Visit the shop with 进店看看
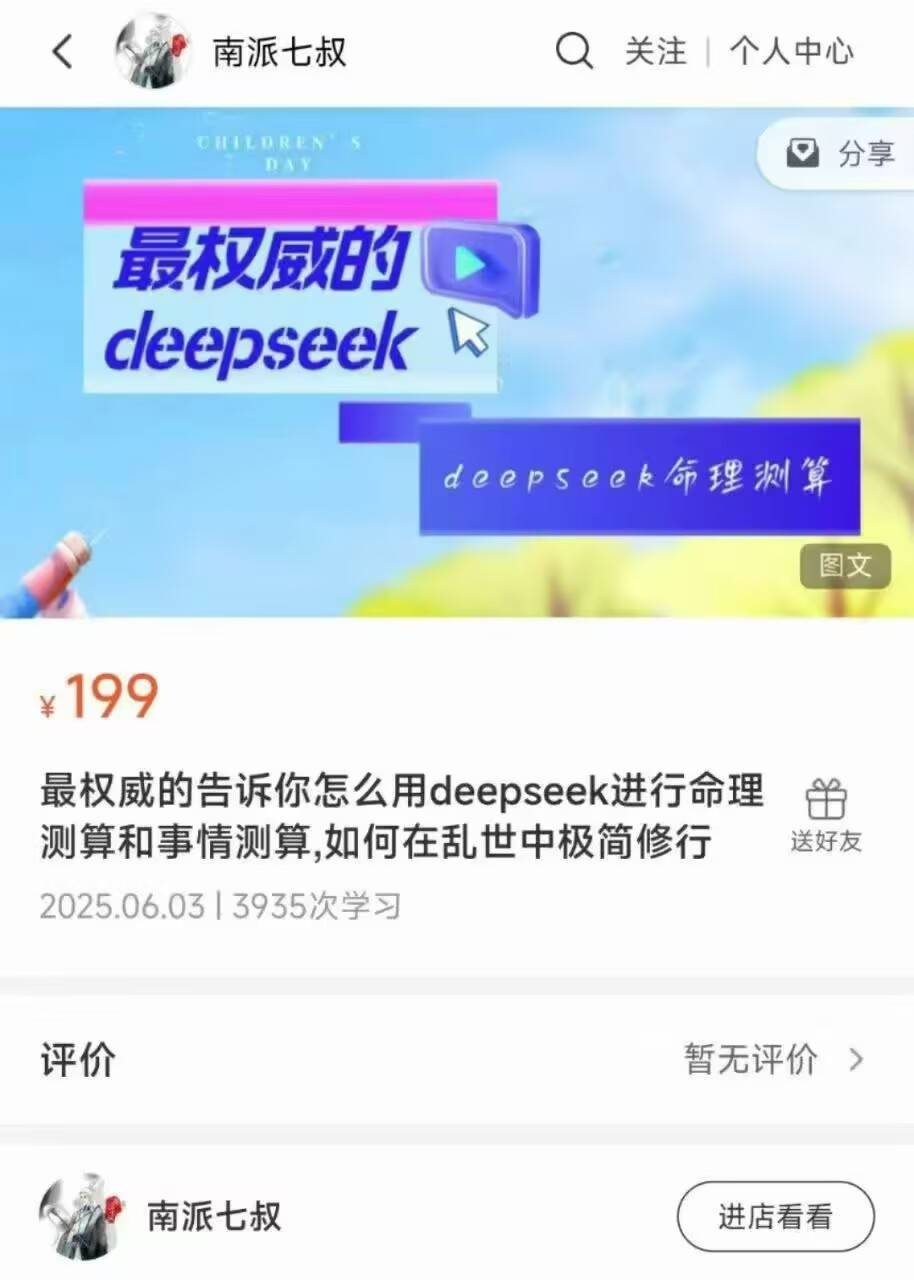This screenshot has width=914, height=1280. click(775, 1217)
